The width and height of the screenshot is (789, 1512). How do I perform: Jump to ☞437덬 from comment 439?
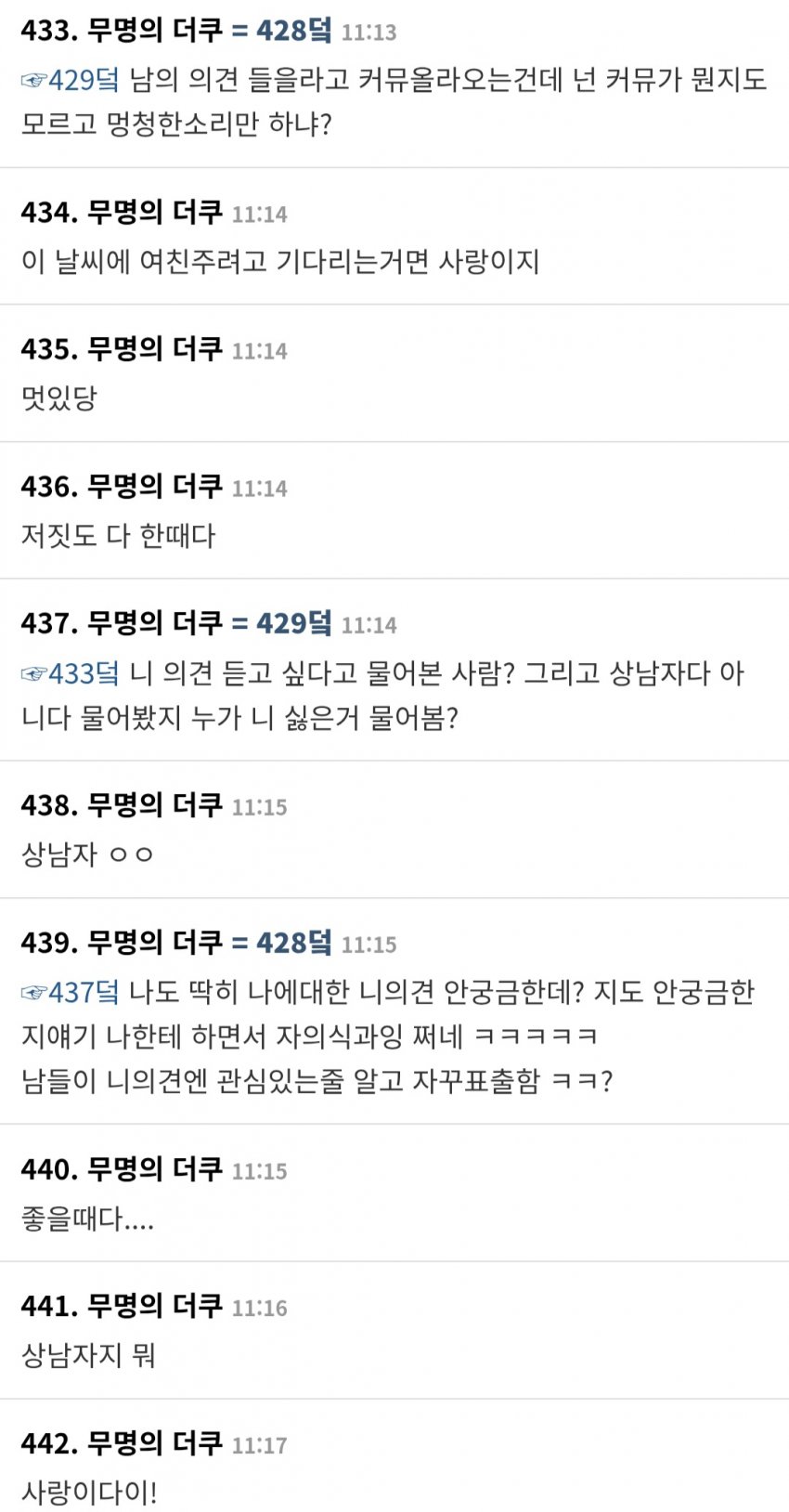point(71,992)
